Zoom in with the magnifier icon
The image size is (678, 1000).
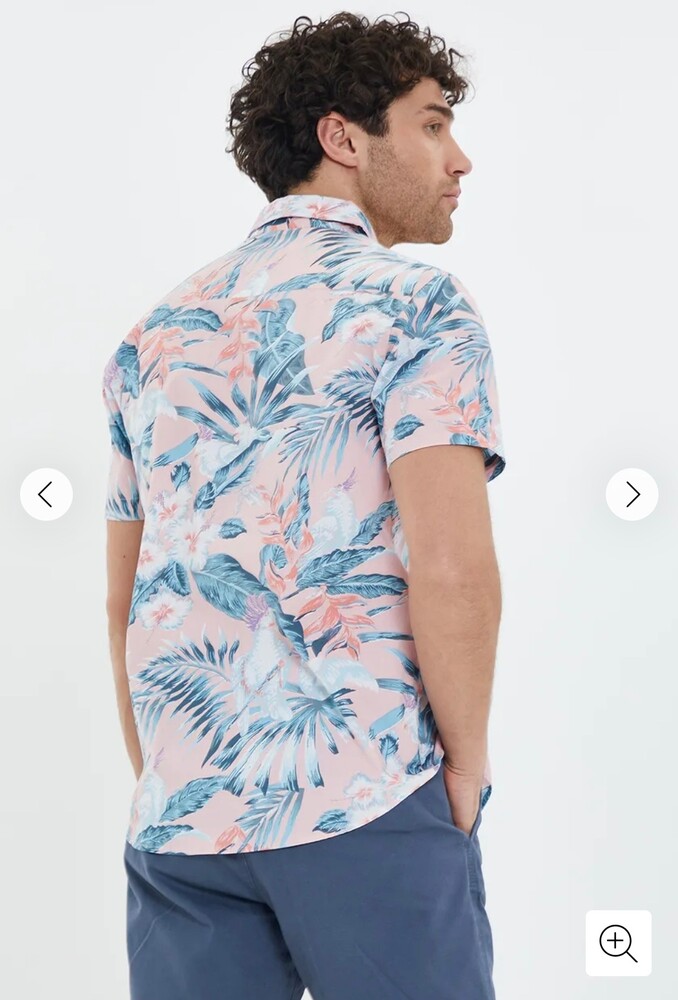pyautogui.click(x=618, y=943)
